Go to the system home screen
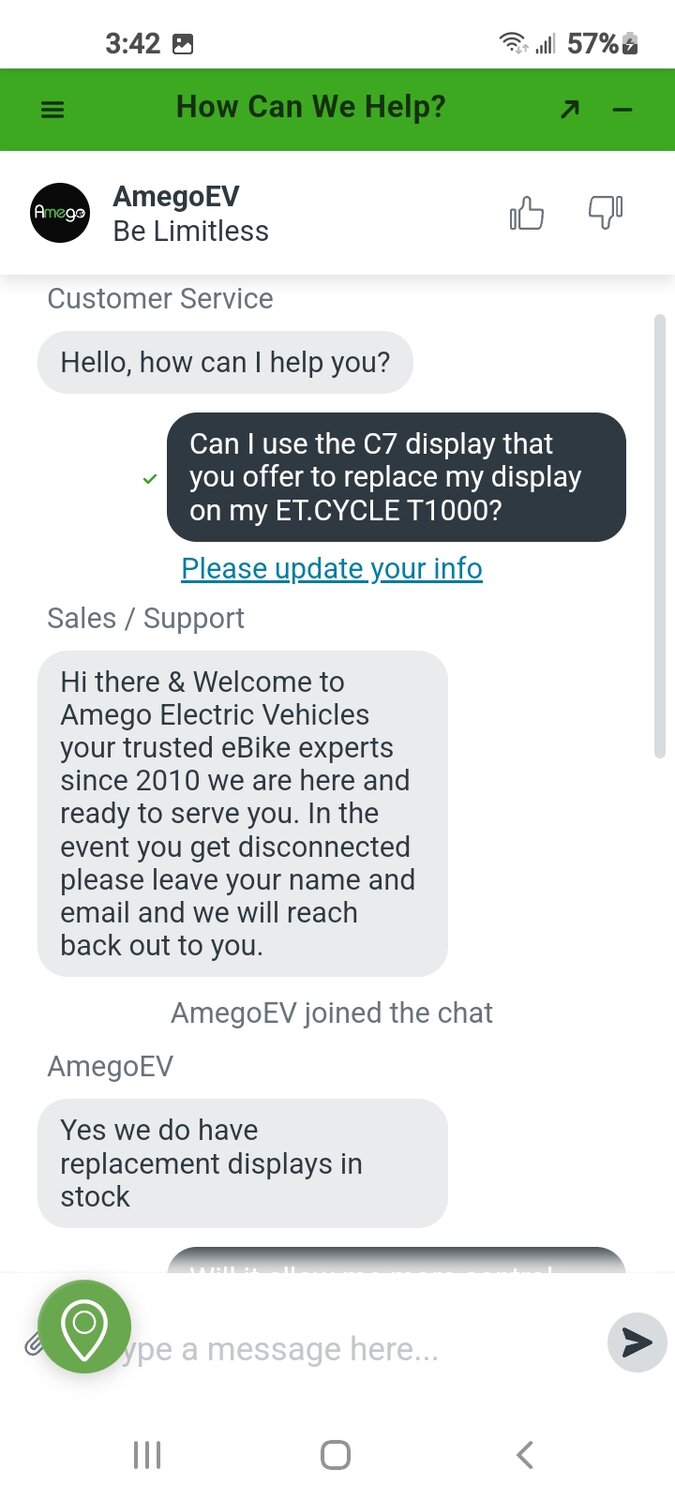Screen dimensions: 675x1500 pos(336,1455)
